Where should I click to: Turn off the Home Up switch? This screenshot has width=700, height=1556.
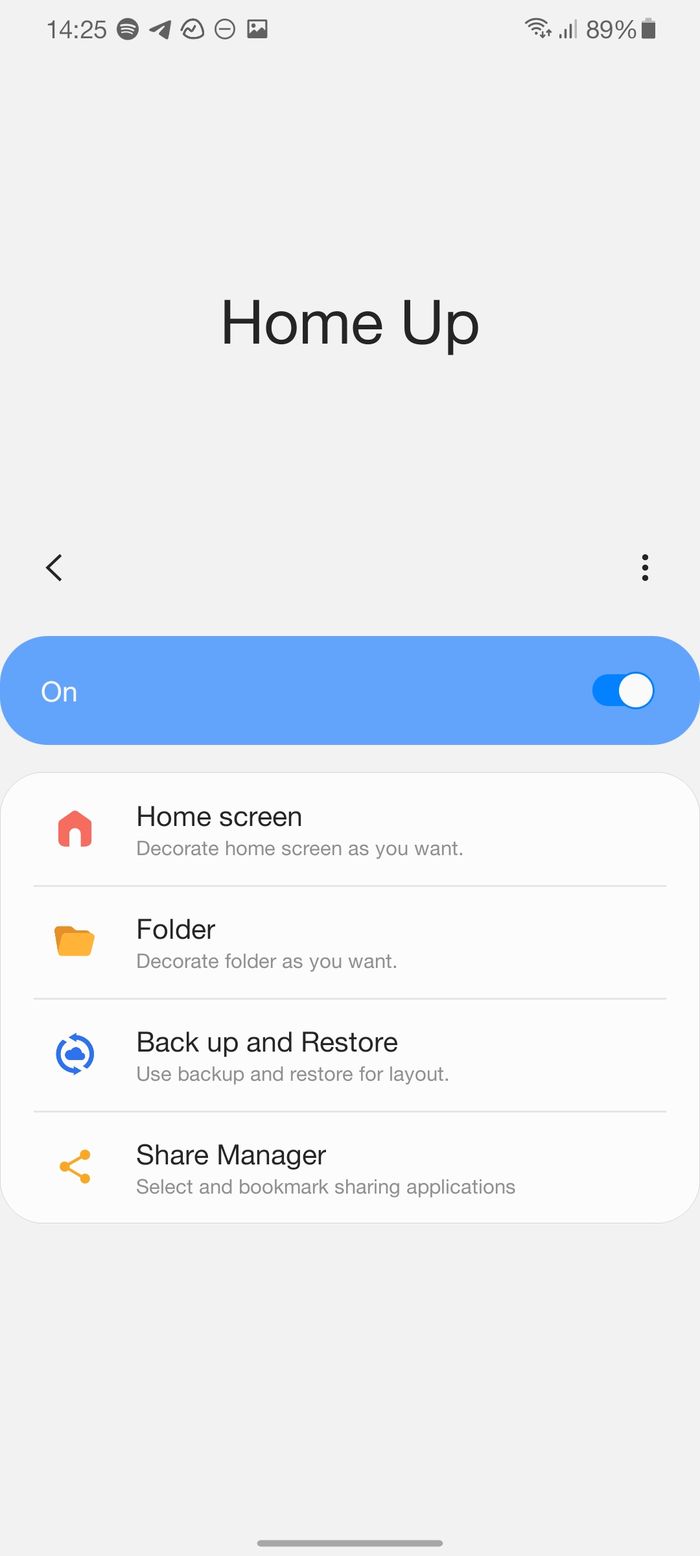tap(622, 691)
